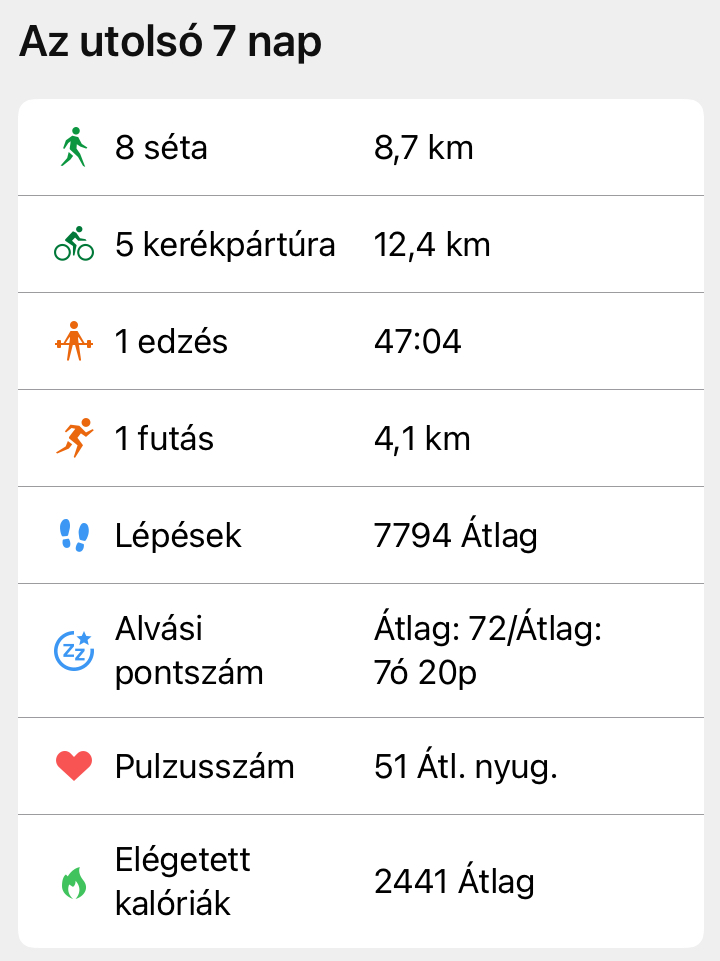Image resolution: width=720 pixels, height=961 pixels.
Task: Open the 1 futás running row
Action: coord(360,439)
